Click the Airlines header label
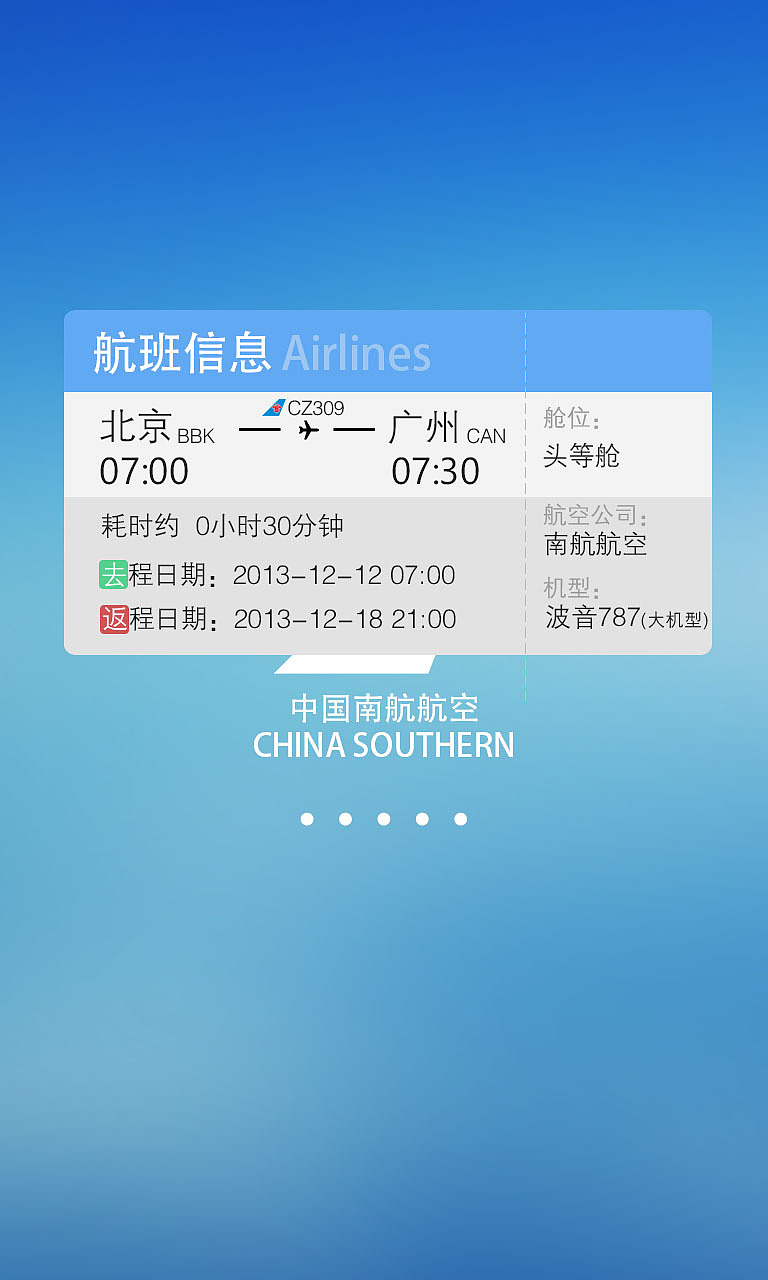 pyautogui.click(x=358, y=353)
